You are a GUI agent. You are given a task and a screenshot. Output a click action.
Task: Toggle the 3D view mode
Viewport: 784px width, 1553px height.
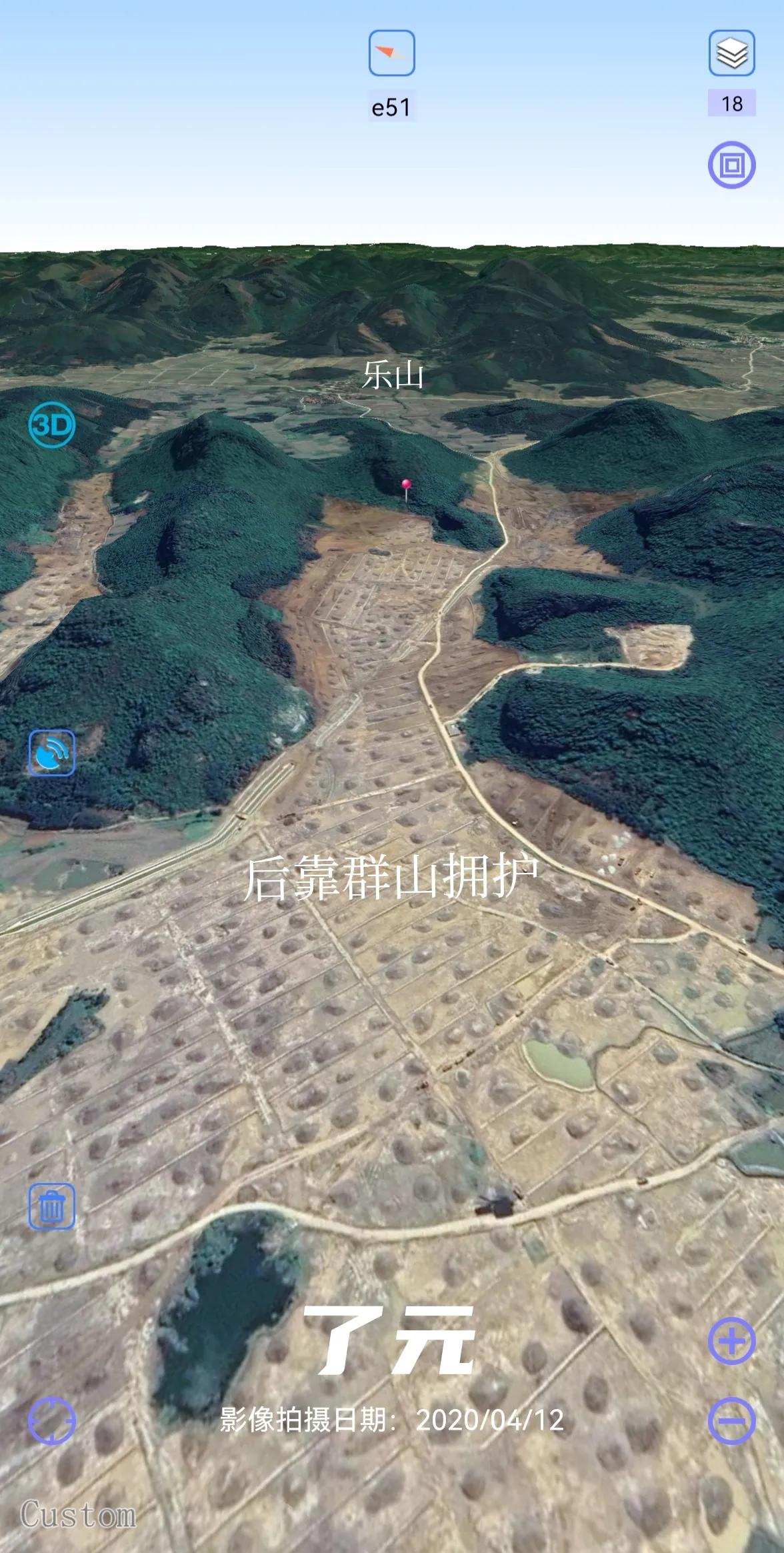coord(52,425)
